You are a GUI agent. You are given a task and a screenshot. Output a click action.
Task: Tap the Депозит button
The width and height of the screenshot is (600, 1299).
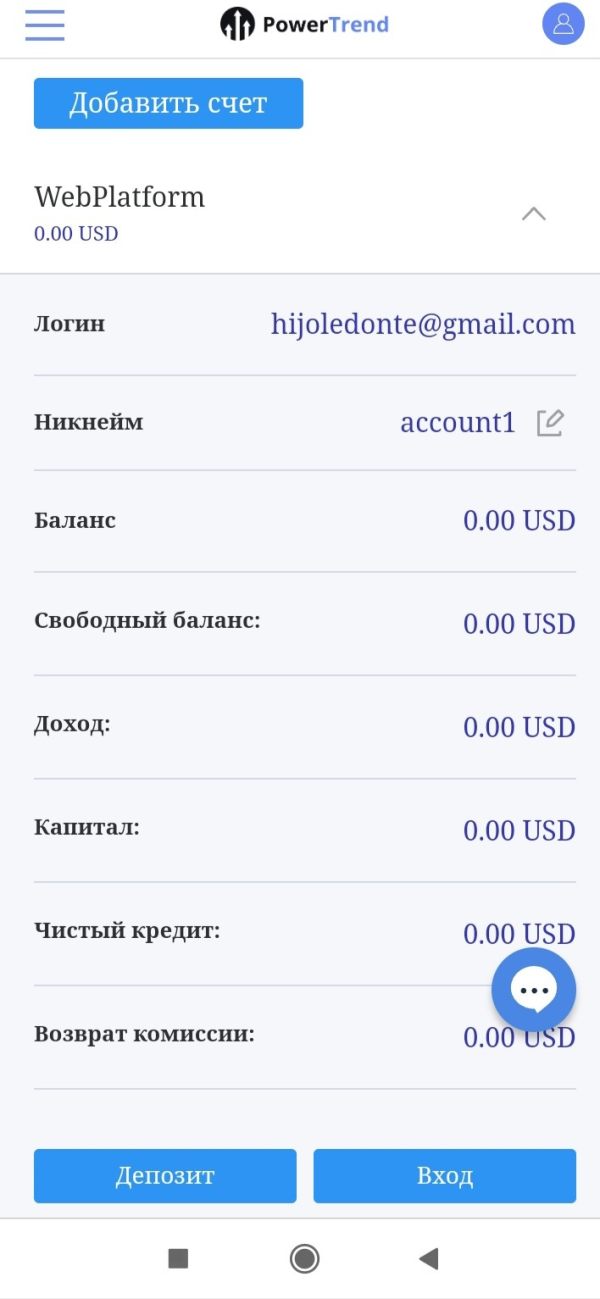click(x=165, y=1176)
